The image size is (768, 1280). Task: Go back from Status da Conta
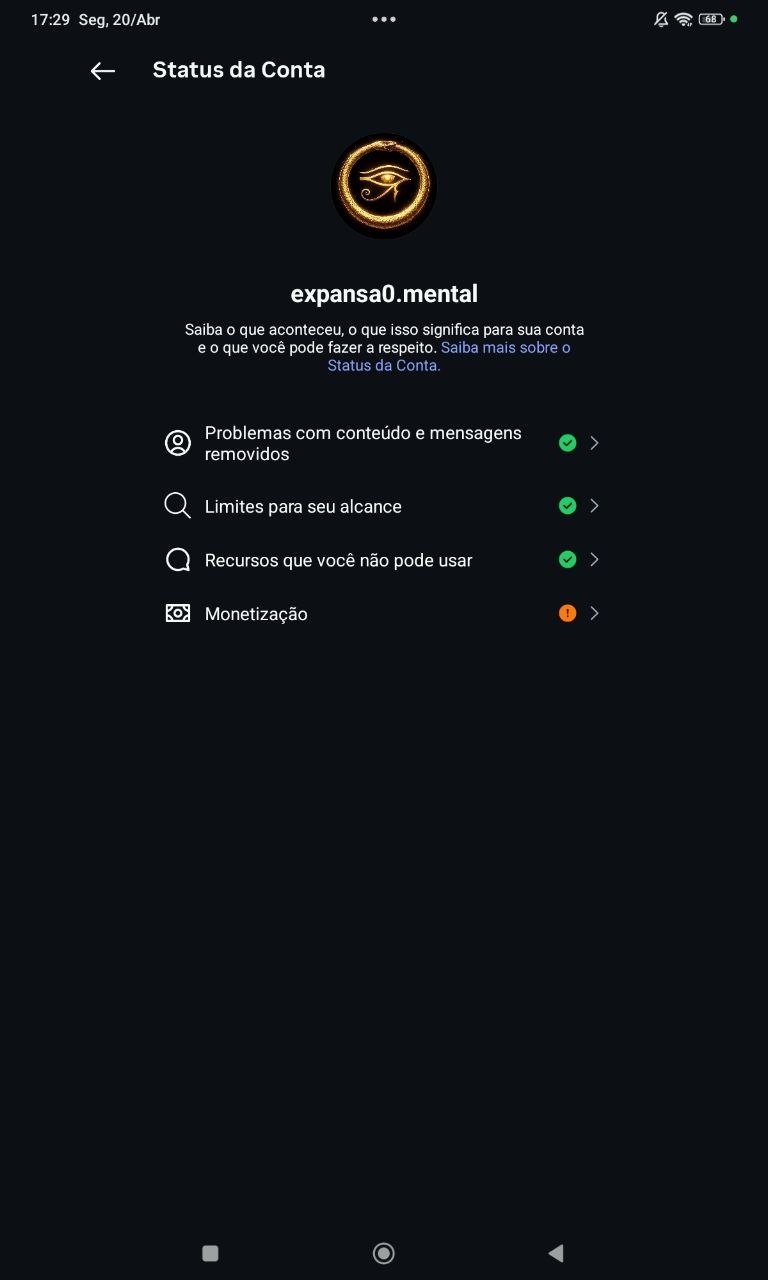103,70
